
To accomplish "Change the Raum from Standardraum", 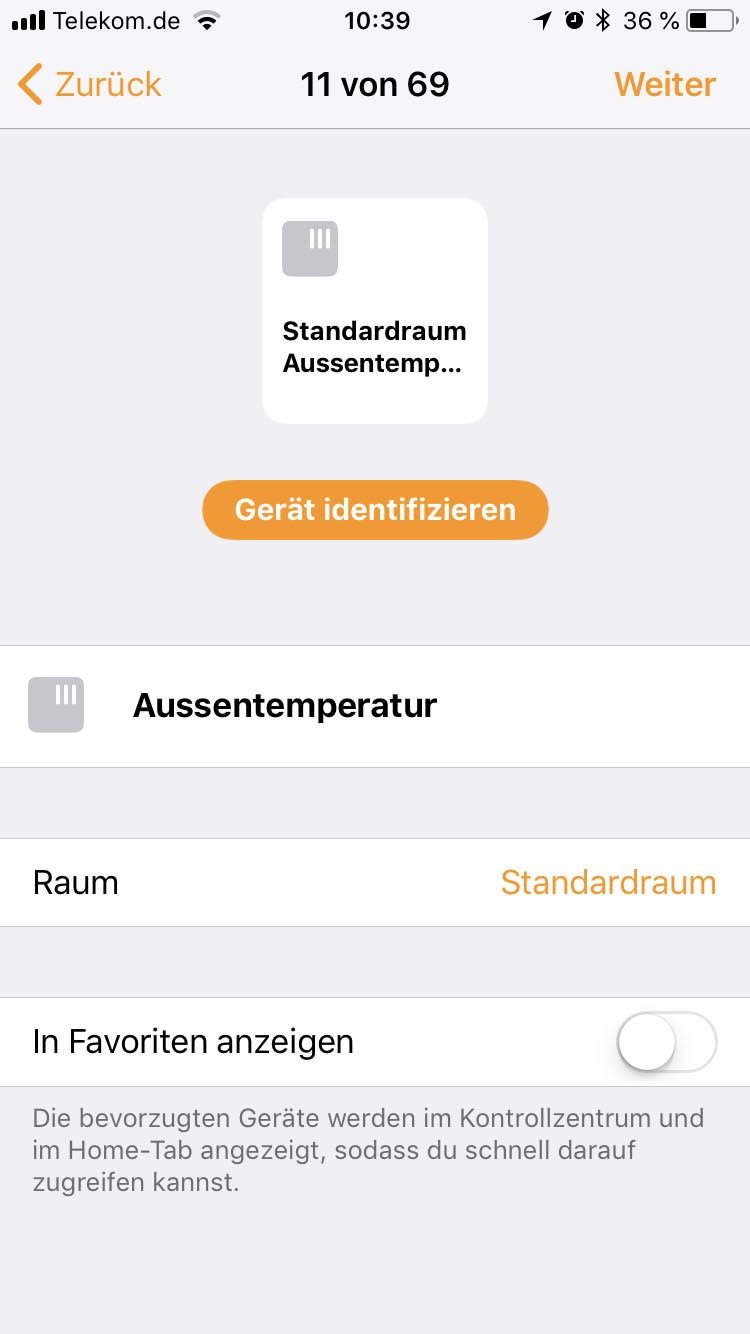I will click(x=375, y=882).
